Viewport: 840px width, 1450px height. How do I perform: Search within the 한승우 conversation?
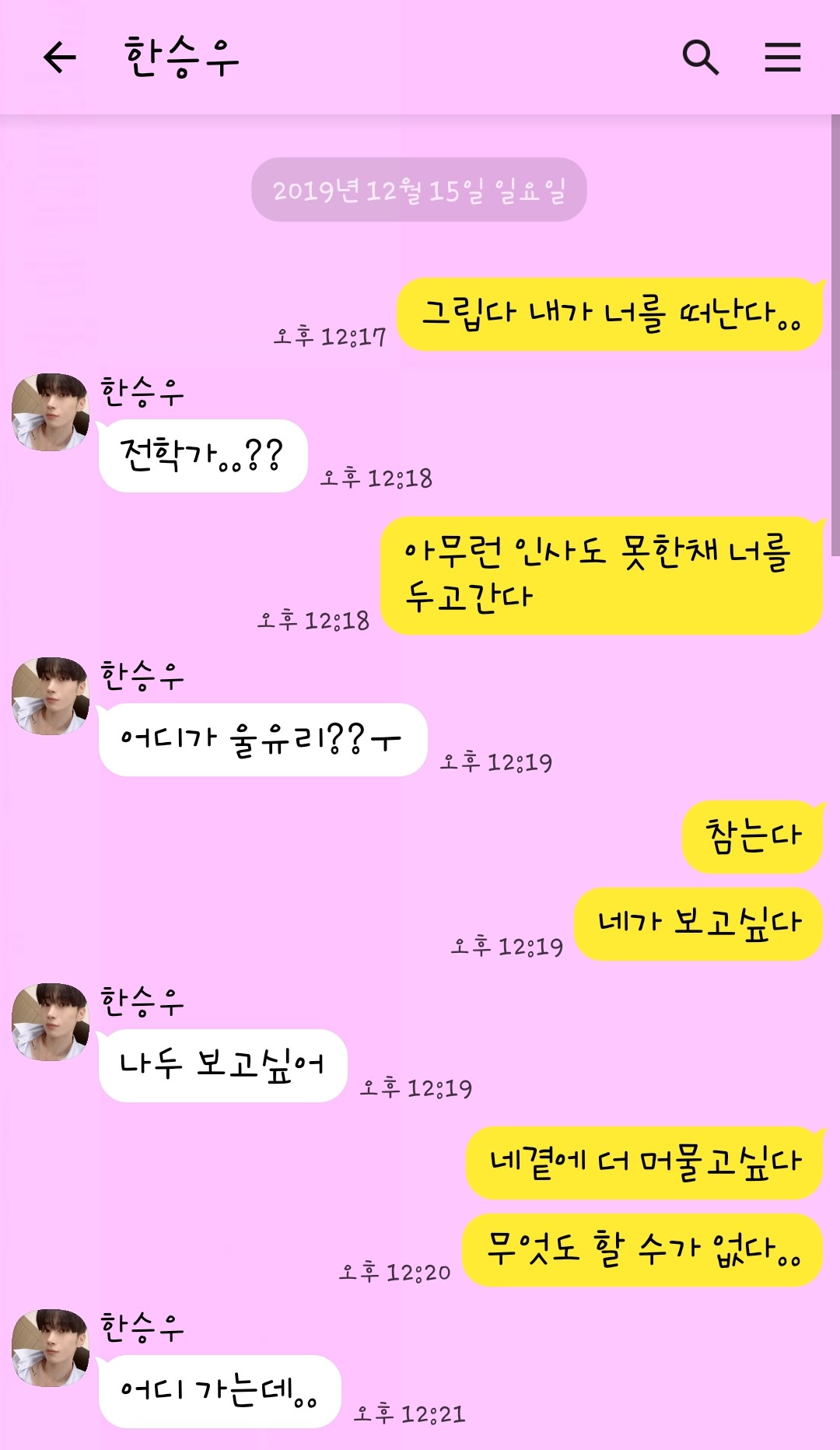point(700,58)
